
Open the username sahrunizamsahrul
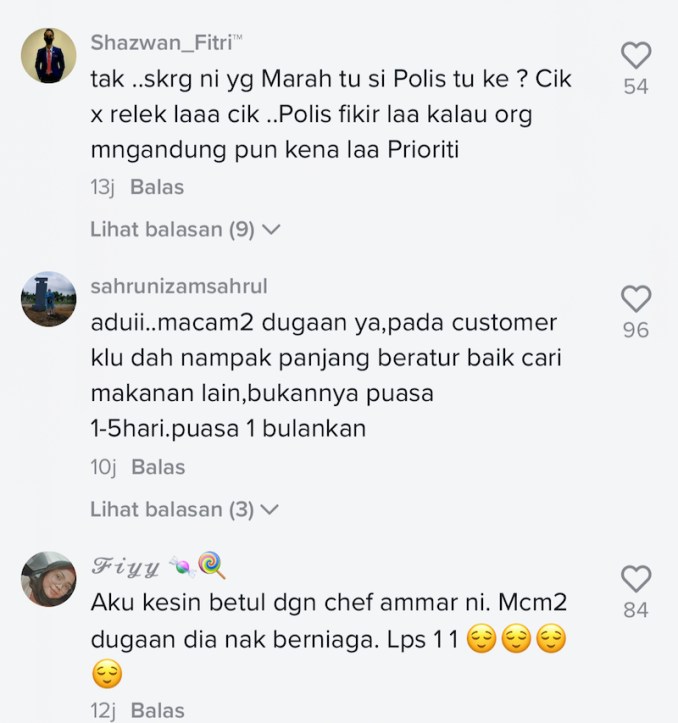pyautogui.click(x=179, y=286)
